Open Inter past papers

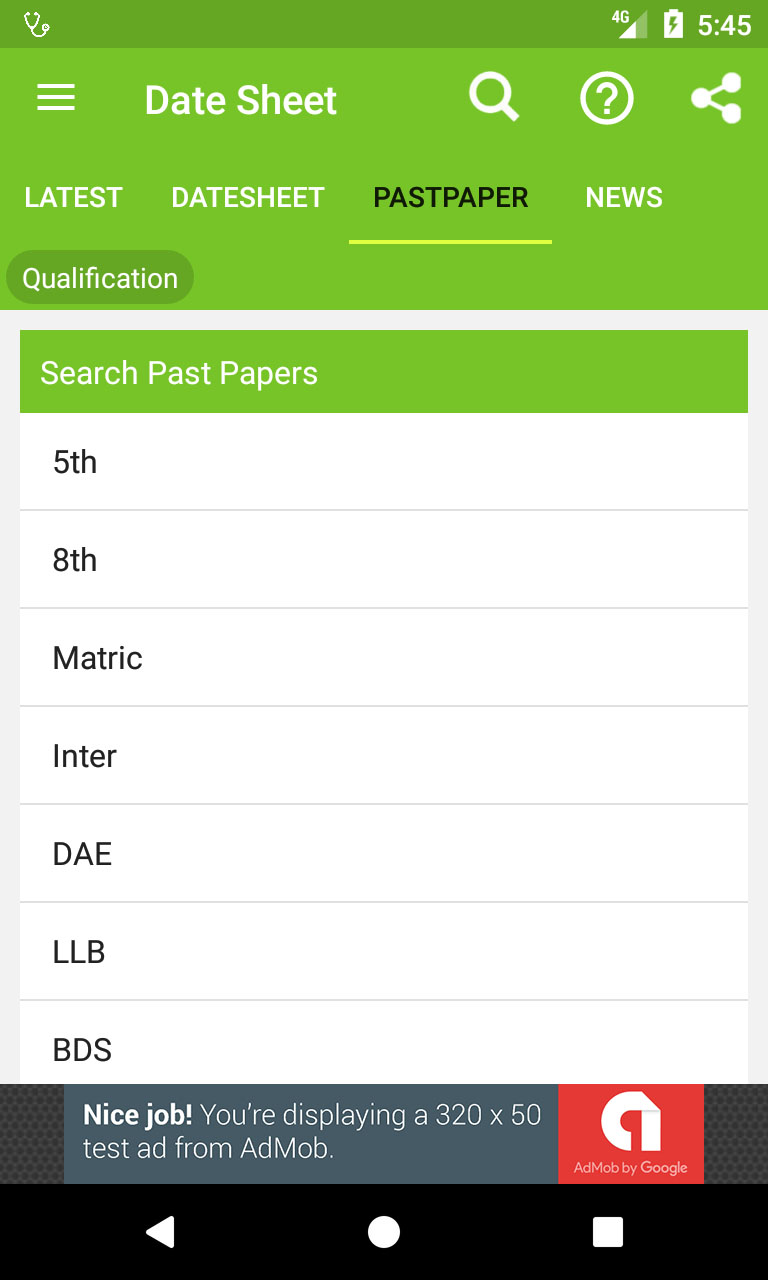[x=384, y=756]
